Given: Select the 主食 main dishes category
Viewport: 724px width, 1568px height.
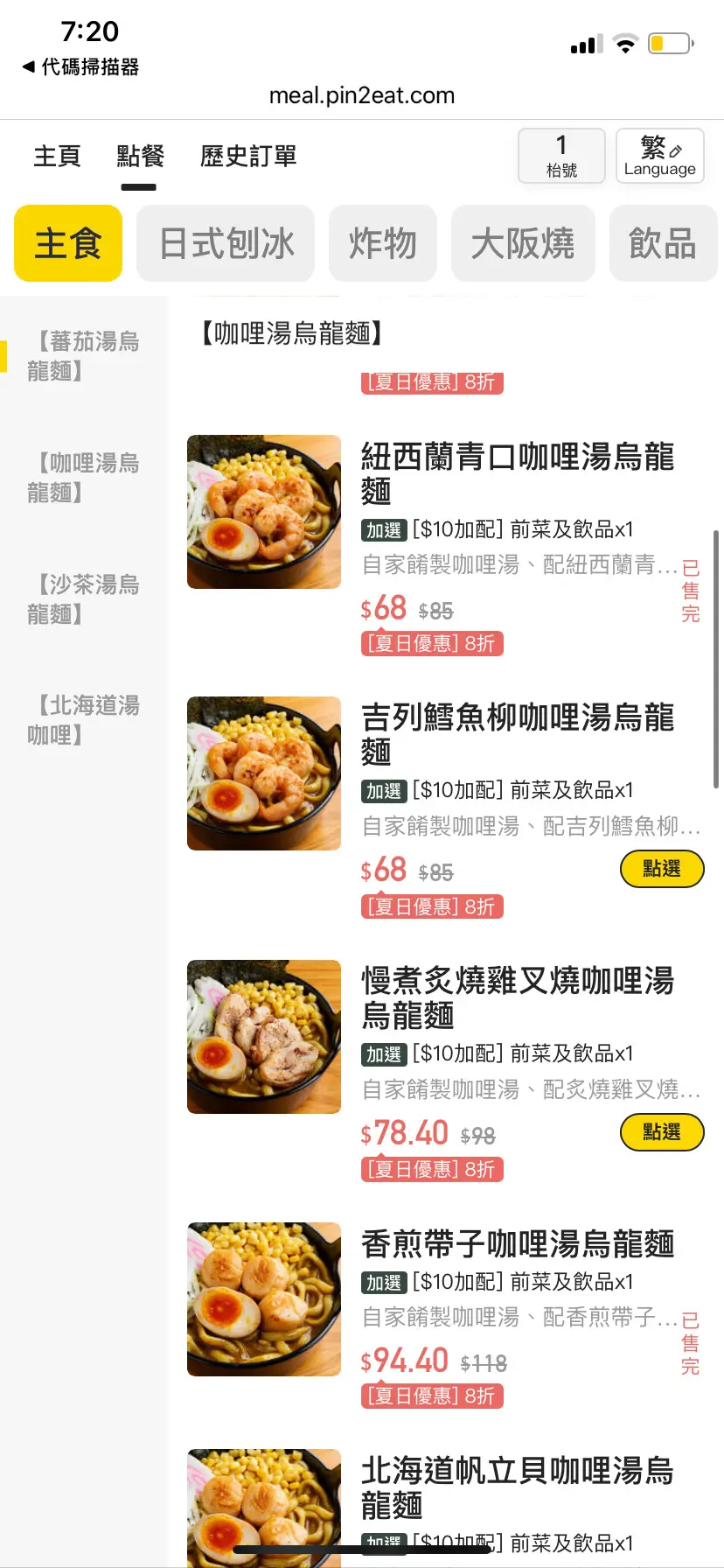Looking at the screenshot, I should pyautogui.click(x=68, y=243).
